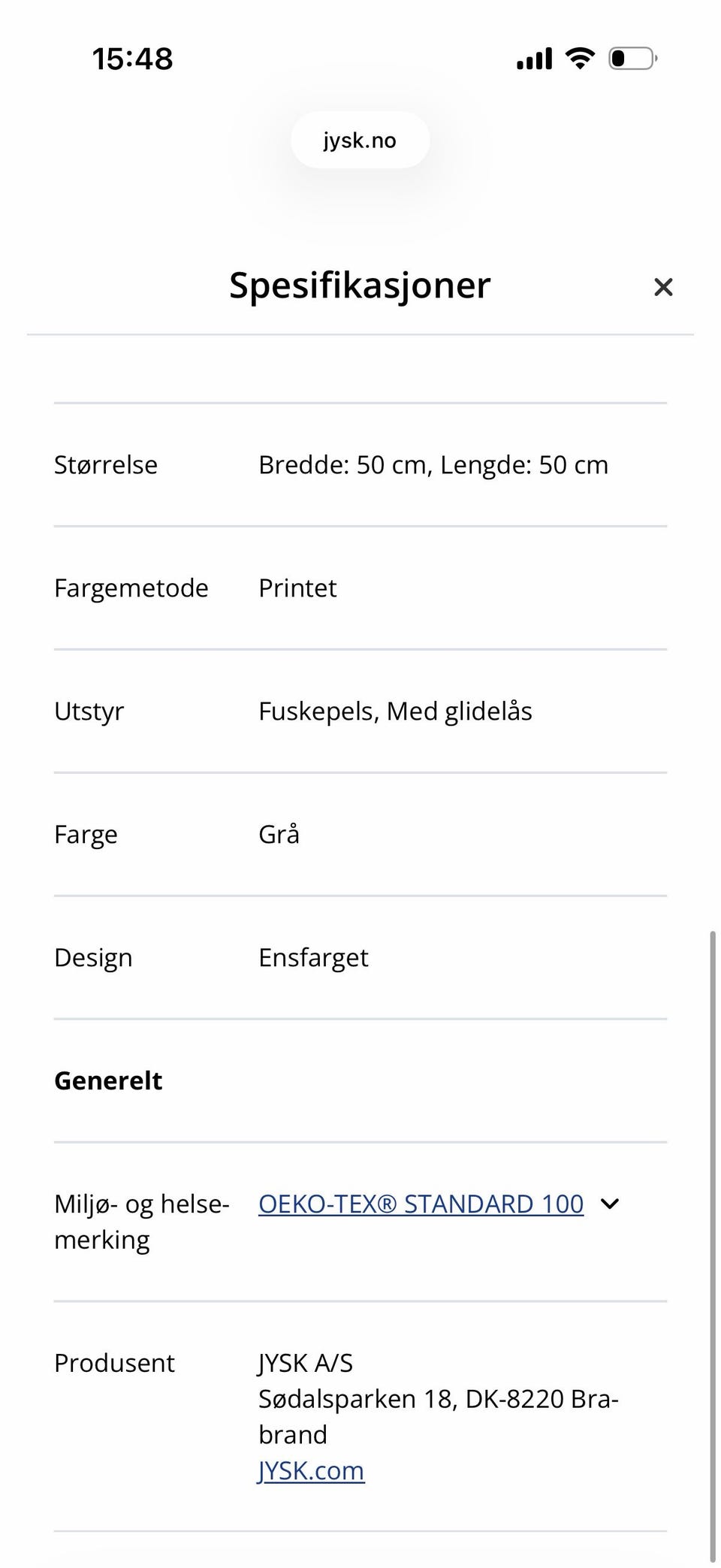Viewport: 721px width, 1568px height.
Task: Visit the JYSK.com link
Action: (x=311, y=1470)
